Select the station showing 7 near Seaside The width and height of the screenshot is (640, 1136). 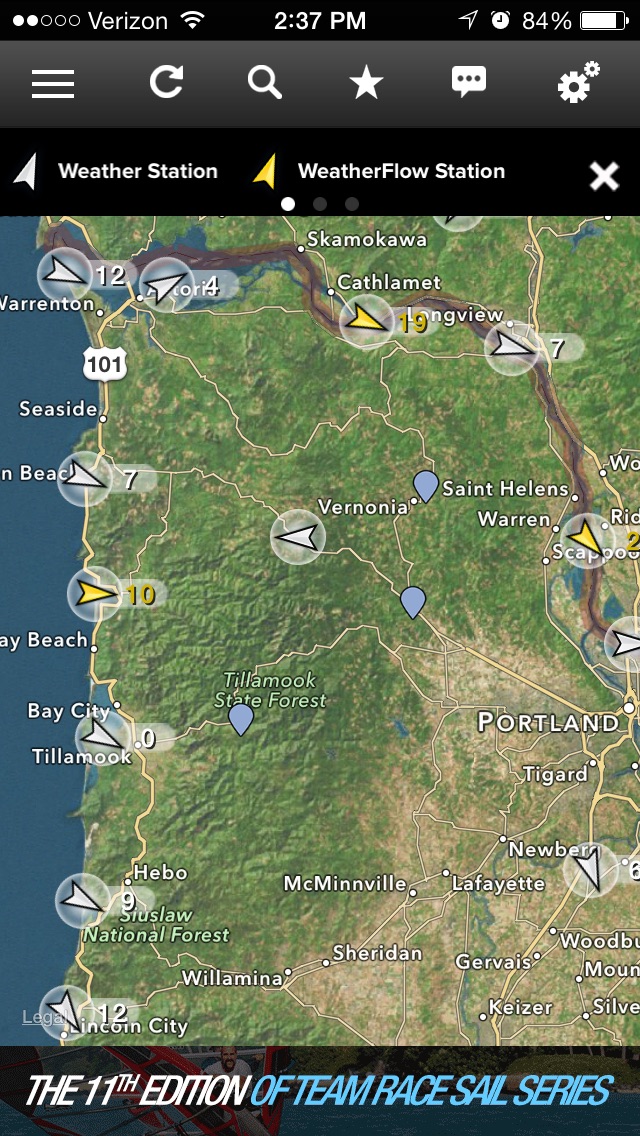[84, 478]
